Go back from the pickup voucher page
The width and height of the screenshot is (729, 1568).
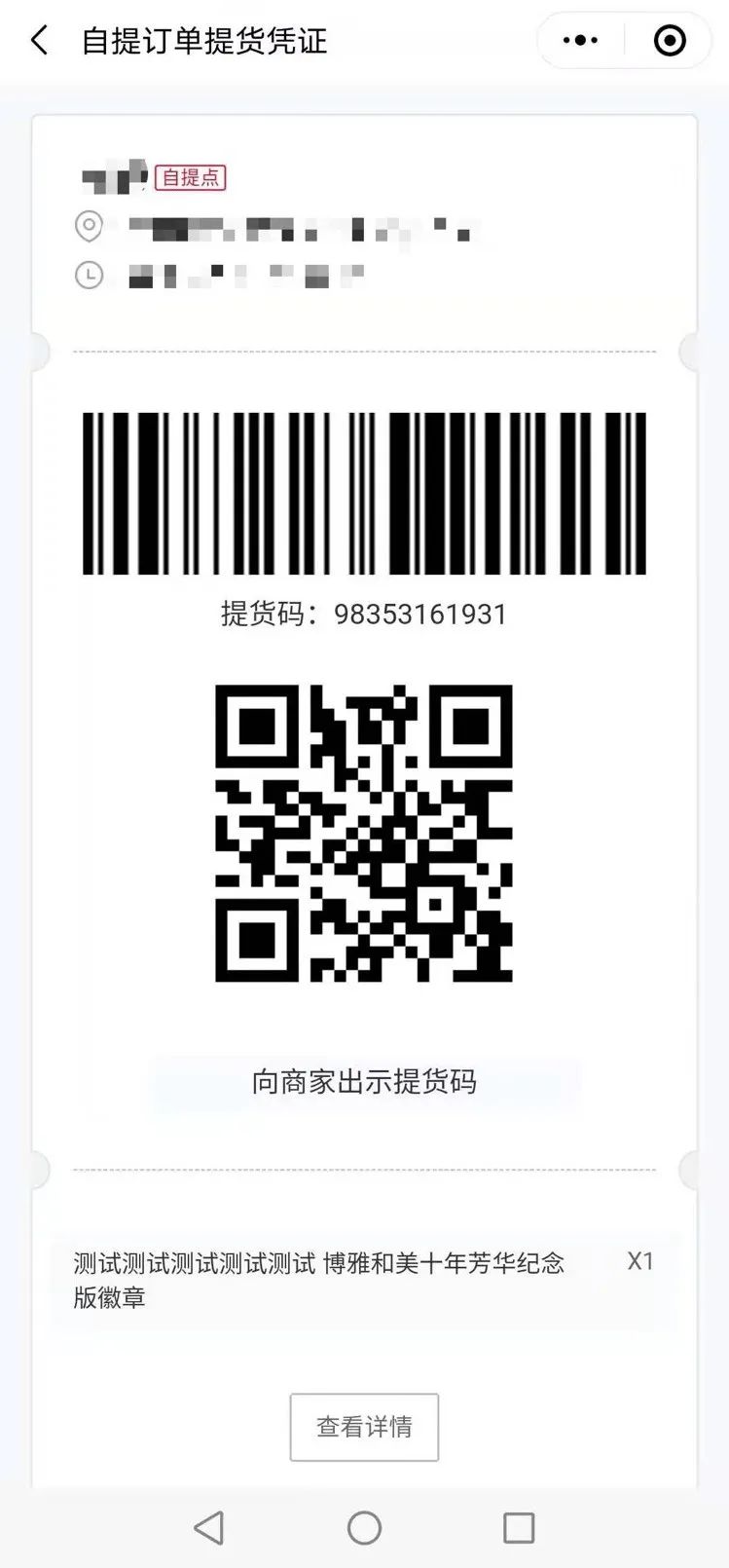click(x=39, y=41)
